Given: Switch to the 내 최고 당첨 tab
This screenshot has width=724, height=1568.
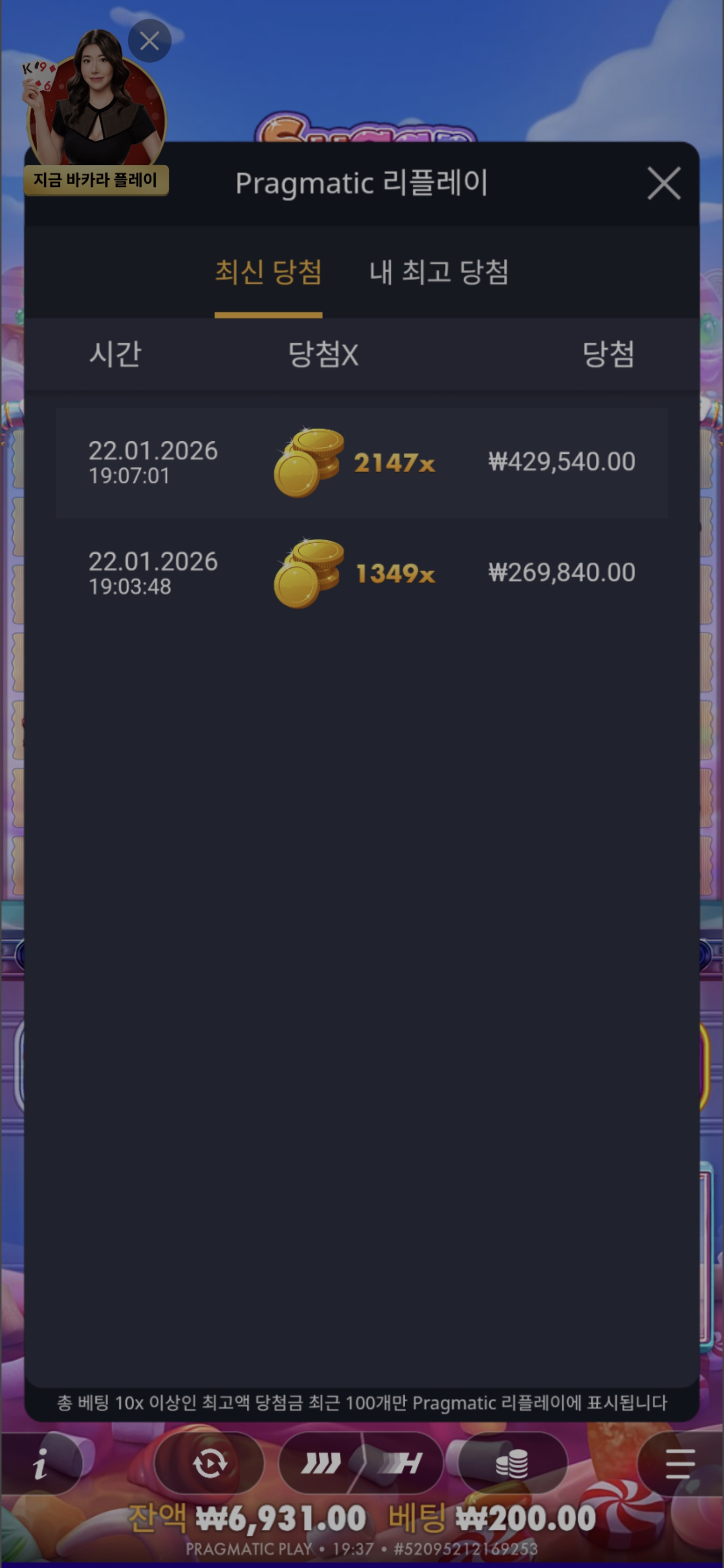Looking at the screenshot, I should [x=438, y=272].
